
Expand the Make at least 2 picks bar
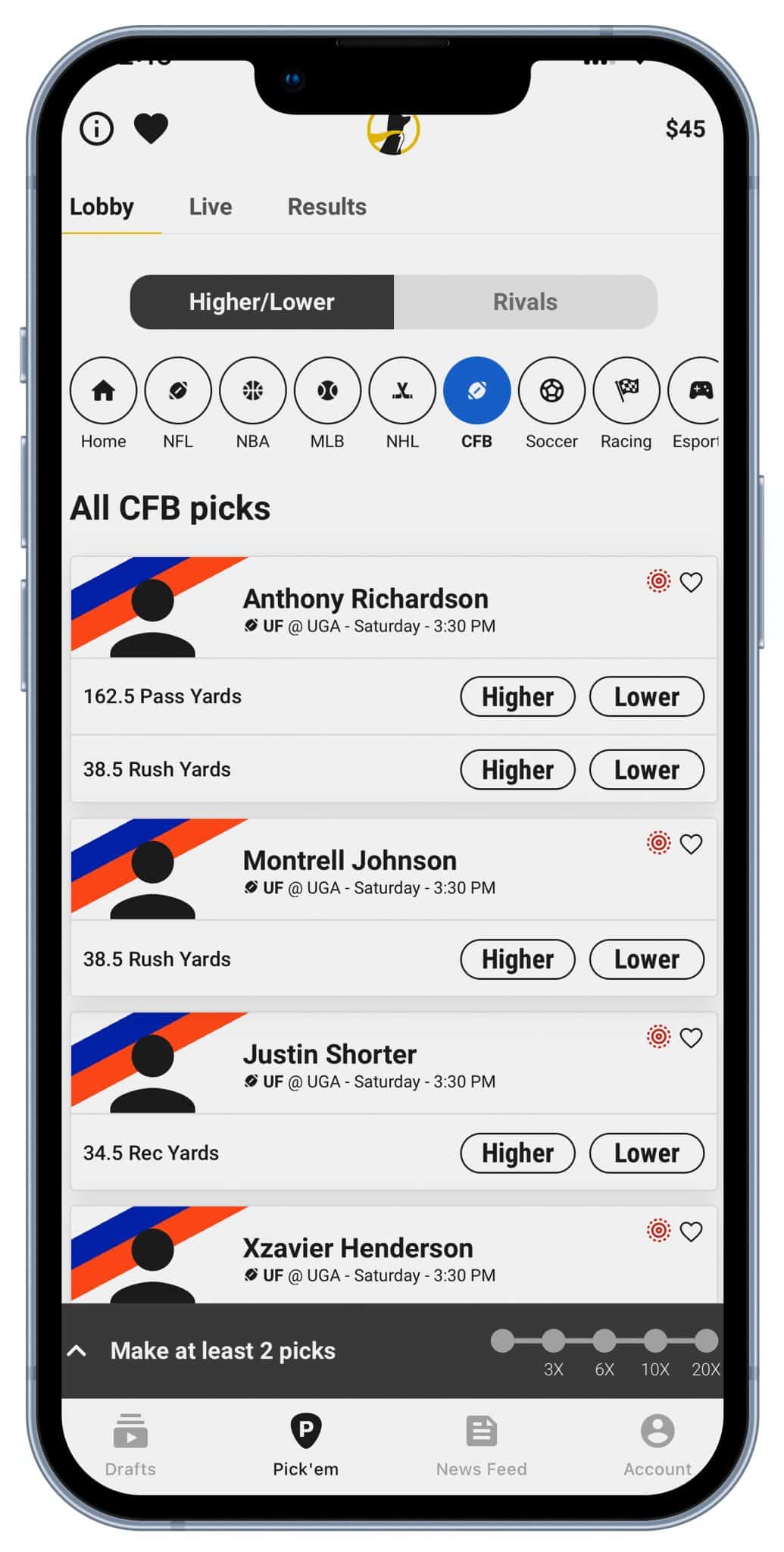[x=77, y=1350]
